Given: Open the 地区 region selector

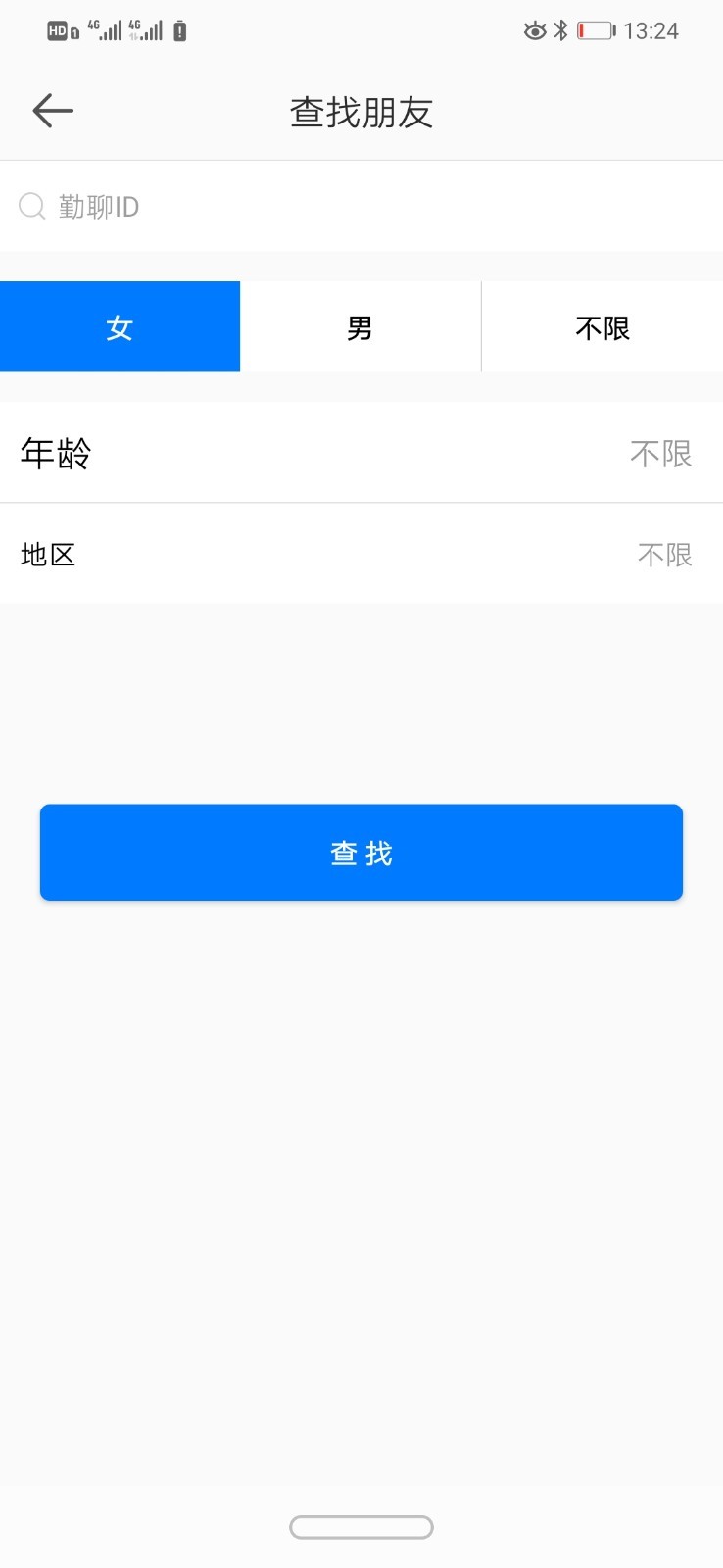Looking at the screenshot, I should [x=361, y=555].
